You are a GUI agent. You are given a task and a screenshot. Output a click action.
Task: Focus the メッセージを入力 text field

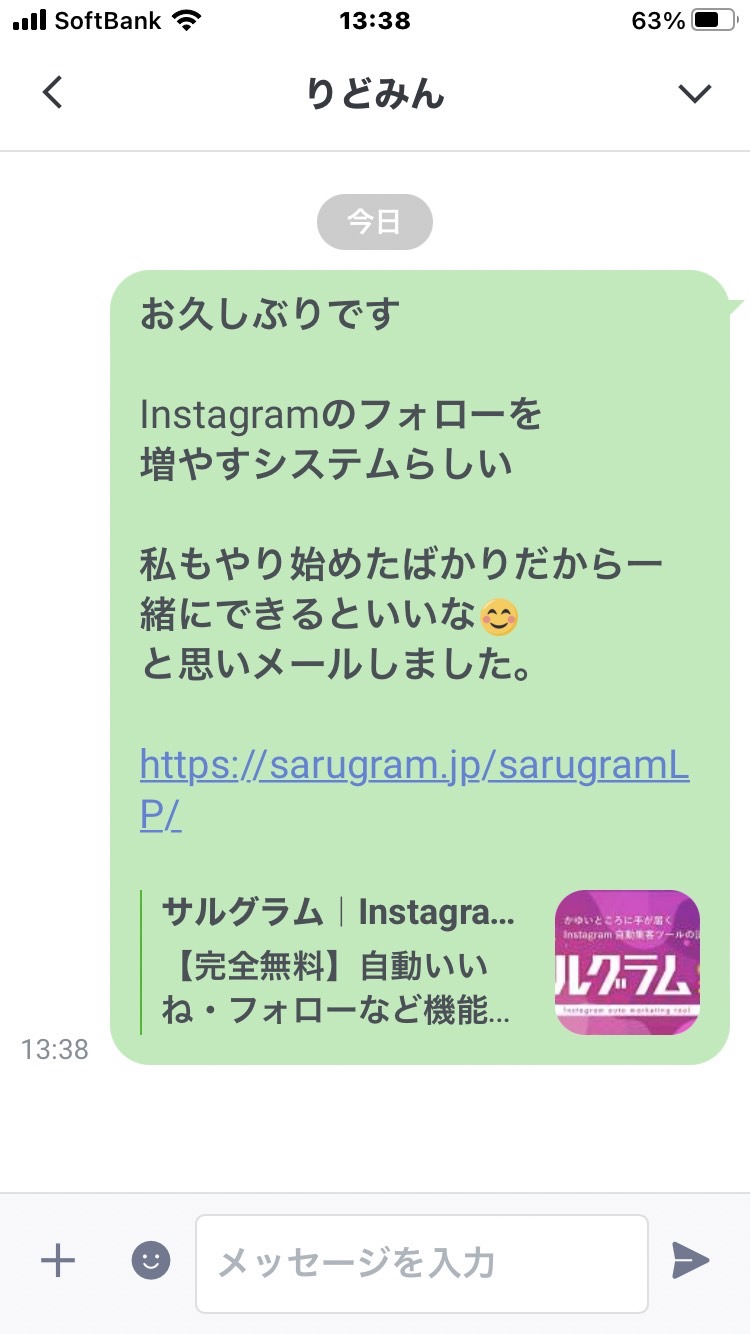point(422,1263)
